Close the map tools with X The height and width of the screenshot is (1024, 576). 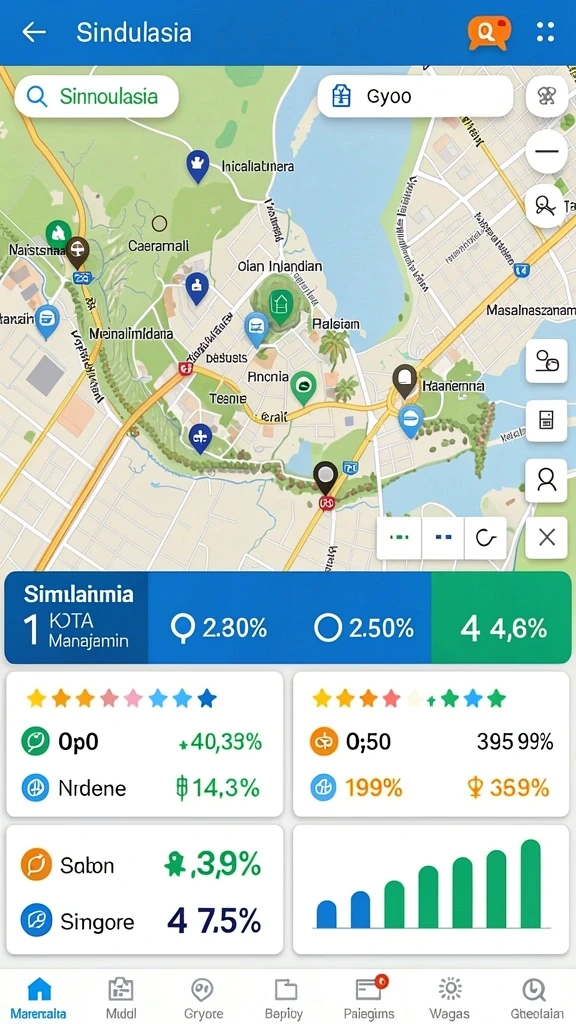pyautogui.click(x=547, y=537)
